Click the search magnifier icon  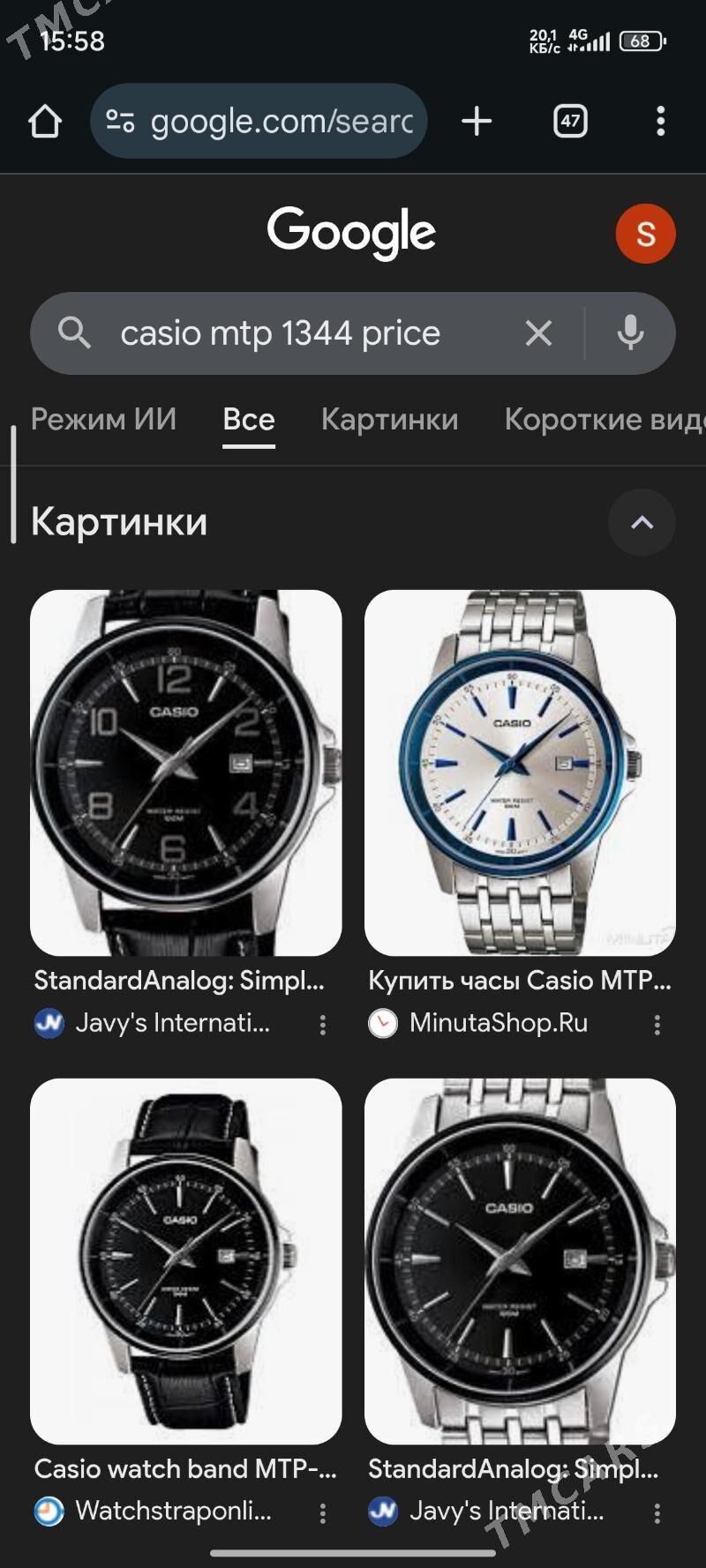pyautogui.click(x=75, y=332)
